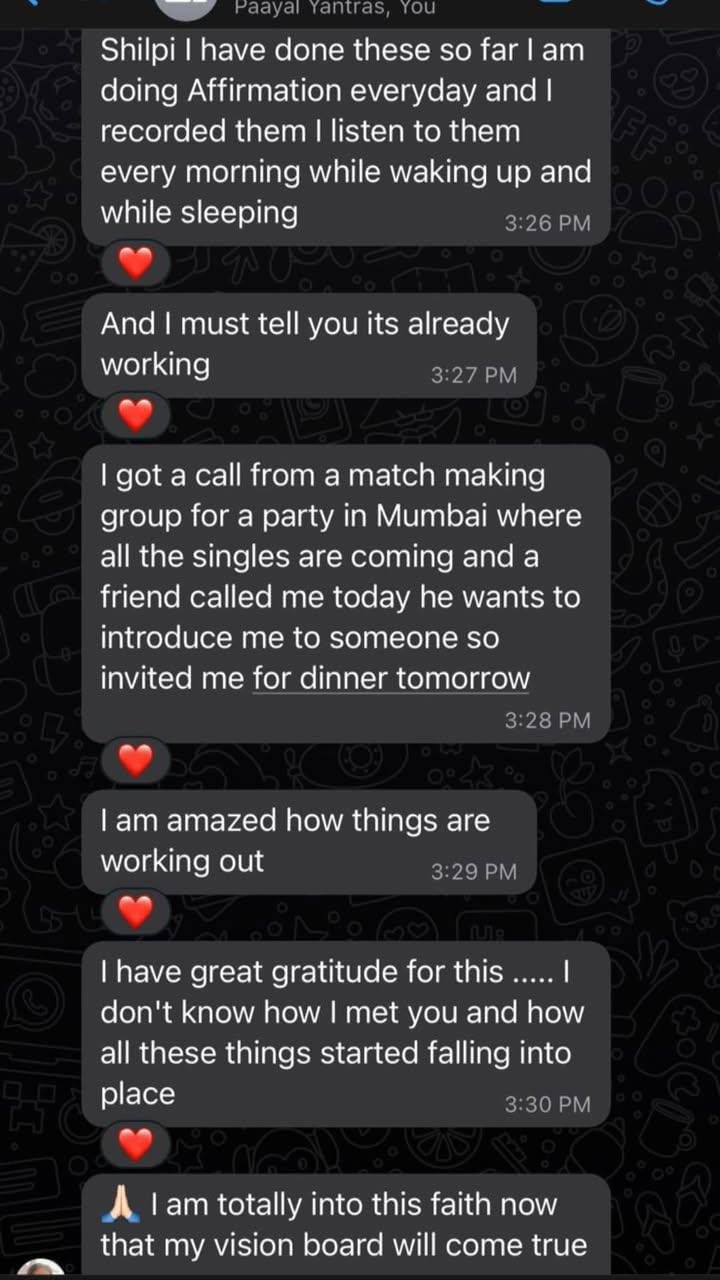View the heart reaction under the gratitude message

135,1144
